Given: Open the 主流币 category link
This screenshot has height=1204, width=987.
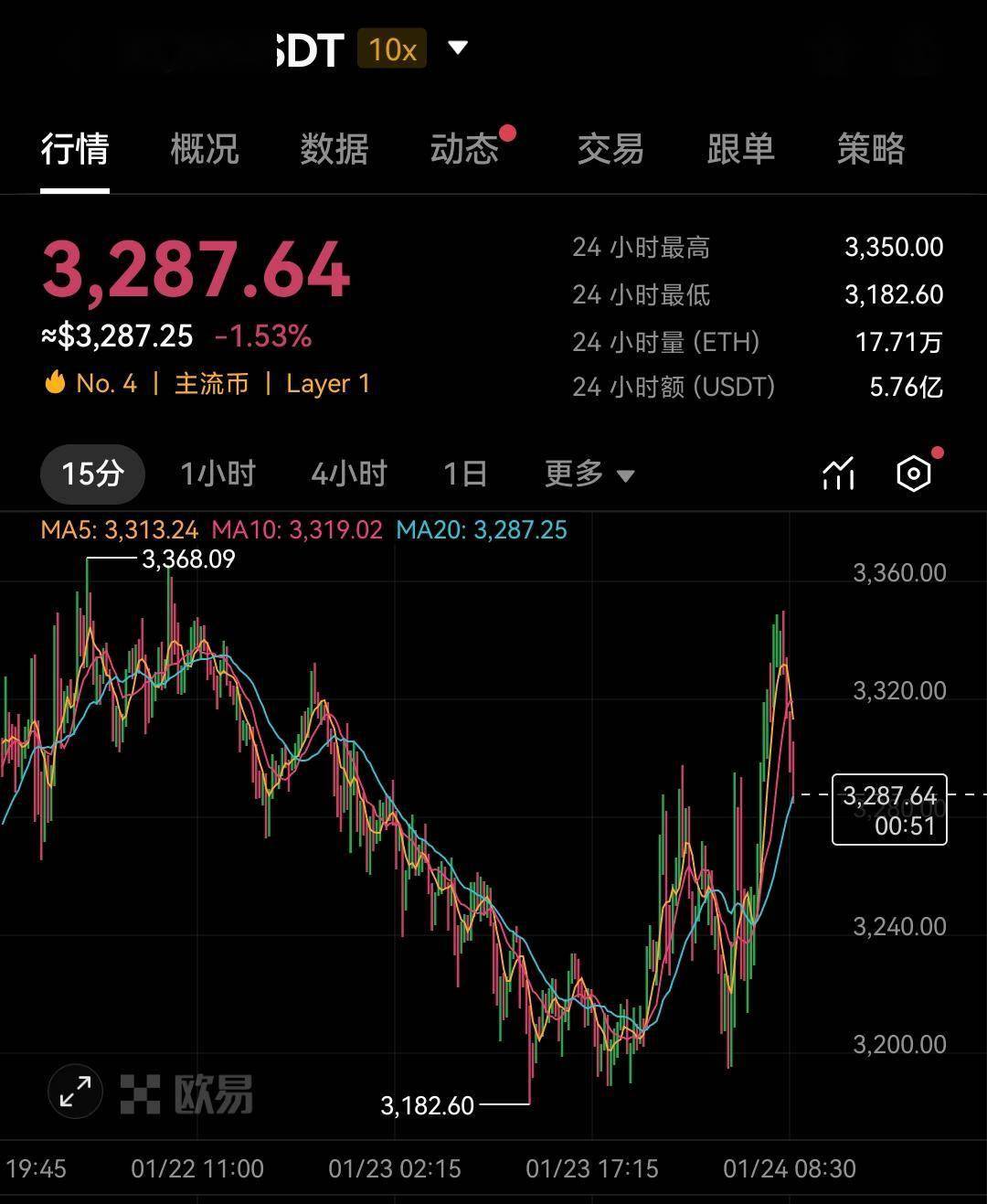Looking at the screenshot, I should pos(213,383).
